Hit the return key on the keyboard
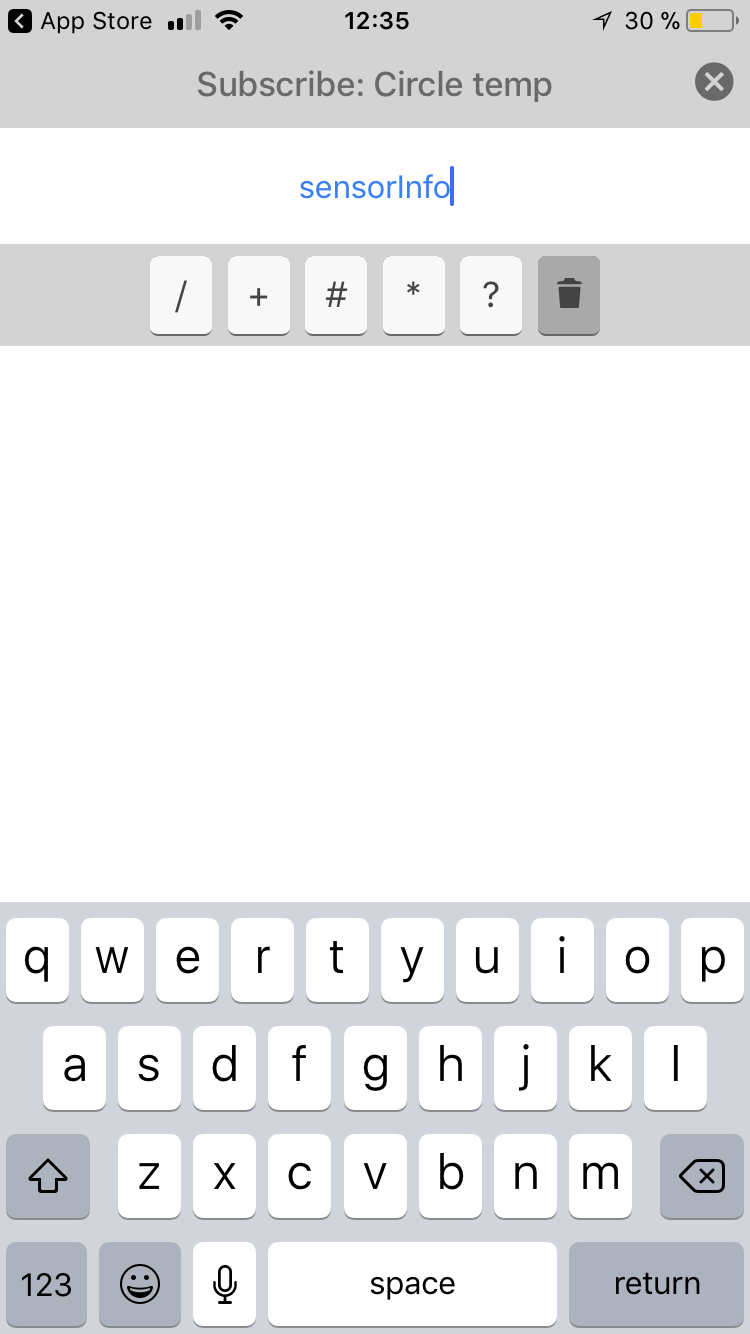The height and width of the screenshot is (1334, 750). pos(656,1283)
